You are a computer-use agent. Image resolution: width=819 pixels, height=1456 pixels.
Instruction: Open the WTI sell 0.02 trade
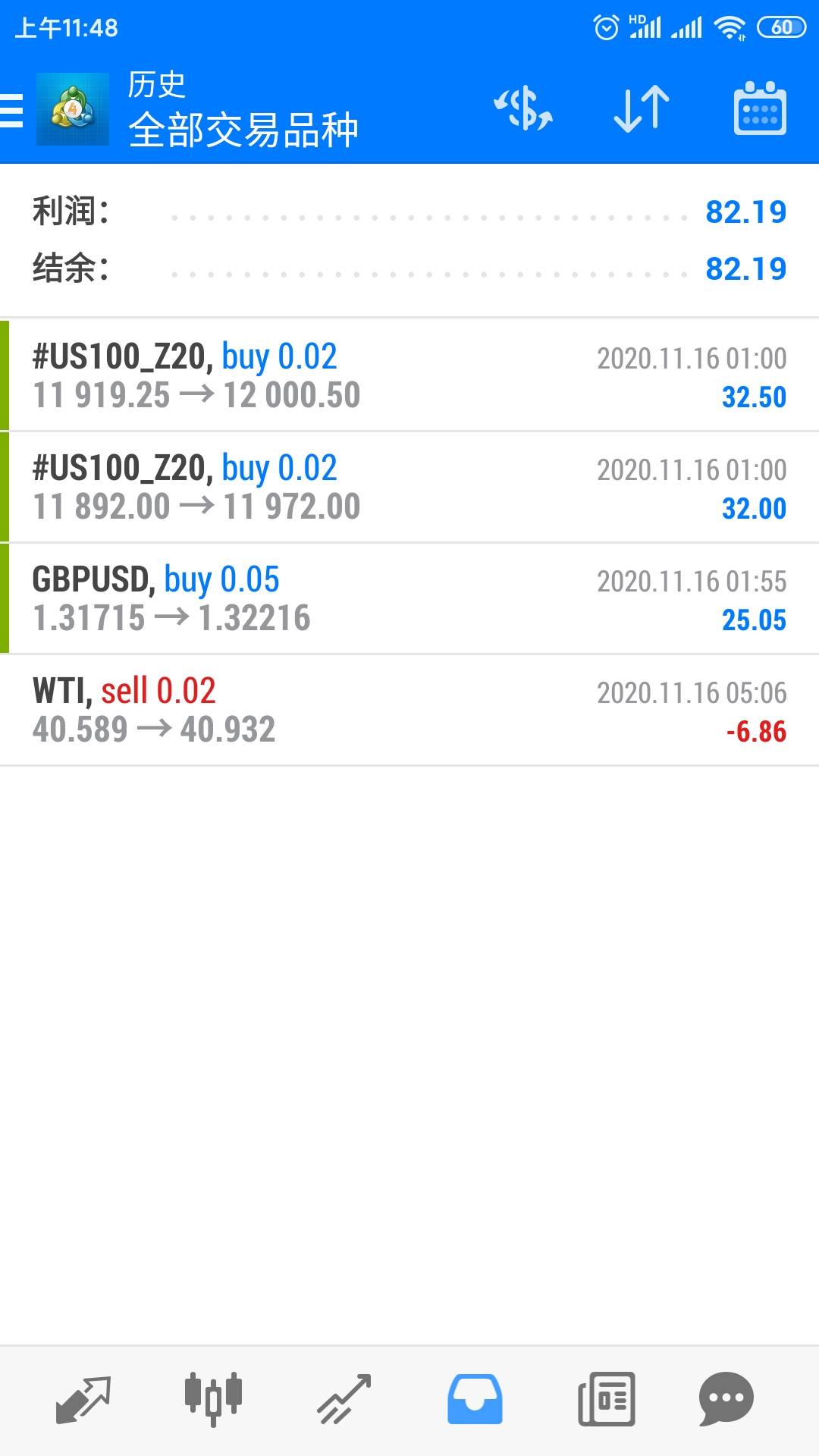[409, 710]
